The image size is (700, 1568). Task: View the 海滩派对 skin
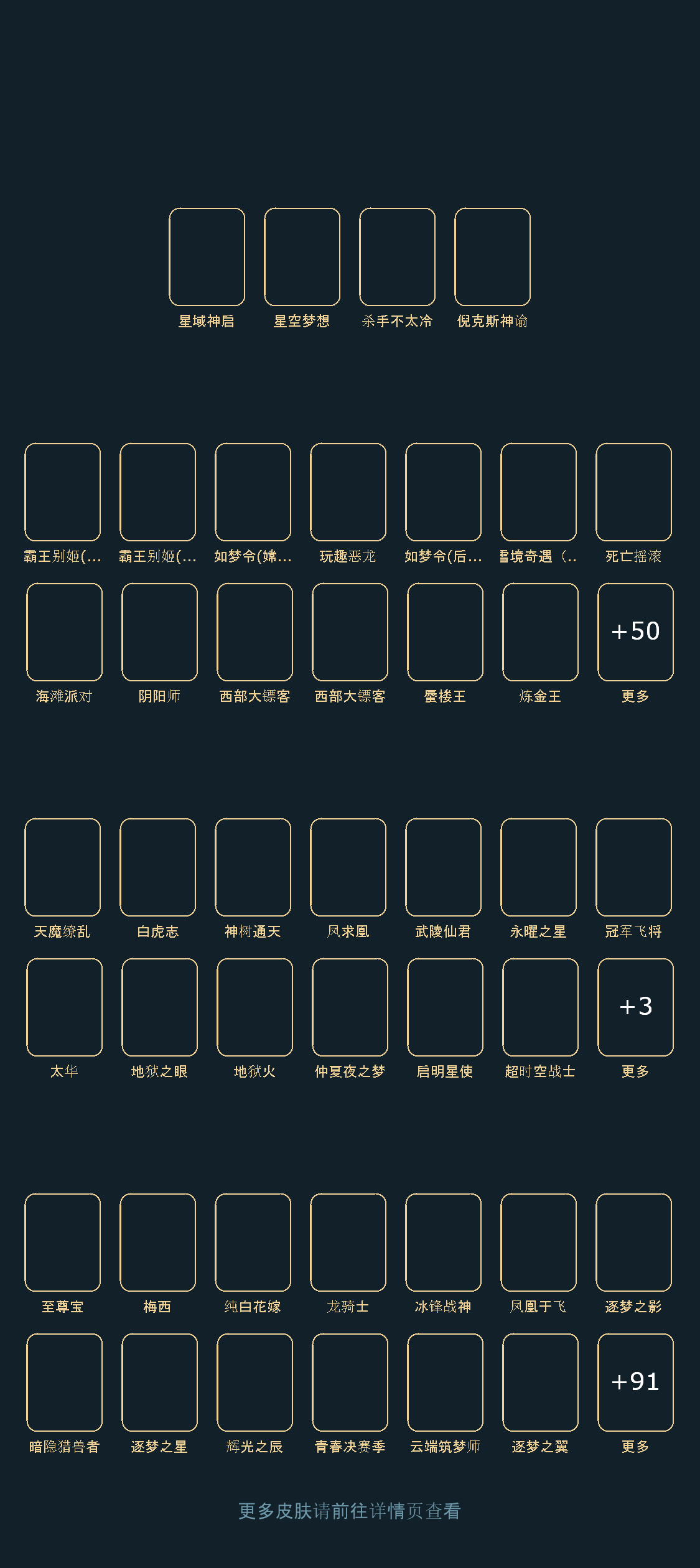pyautogui.click(x=64, y=632)
